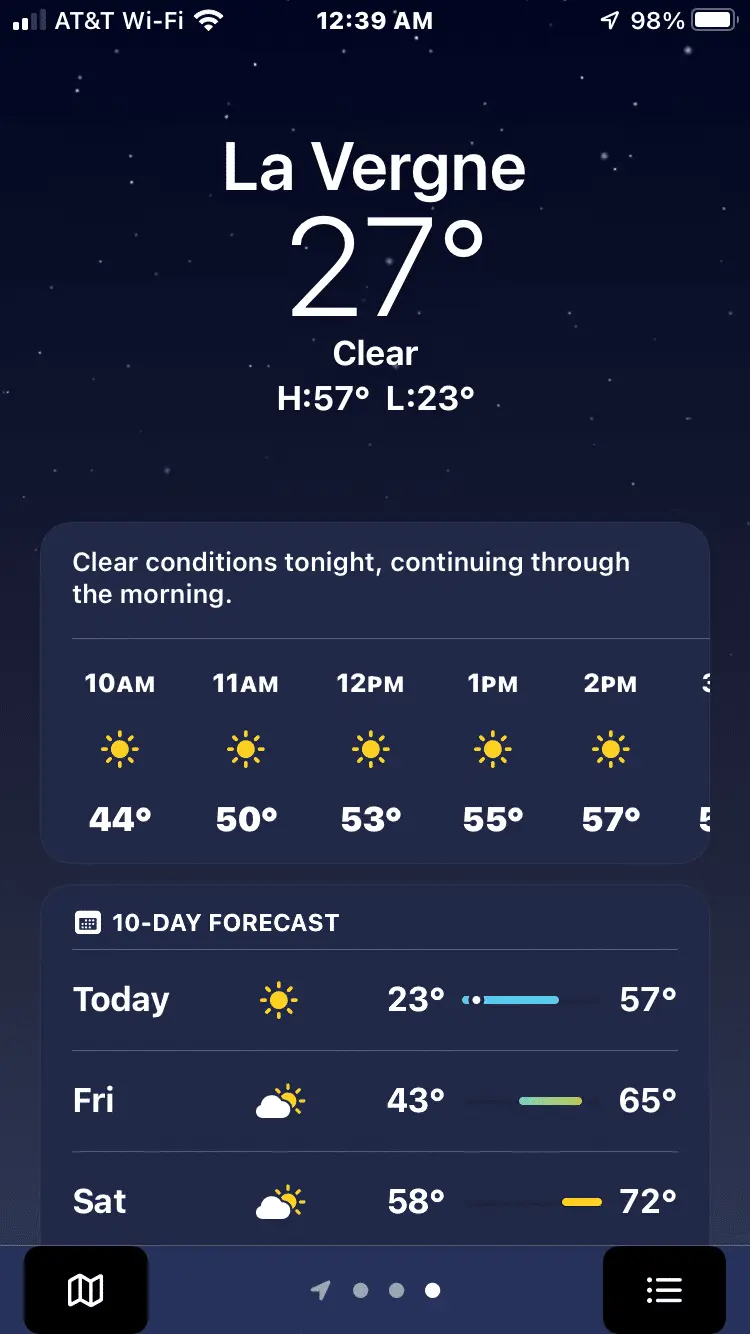Open the saved locations list
Viewport: 750px width, 1334px height.
click(664, 1290)
